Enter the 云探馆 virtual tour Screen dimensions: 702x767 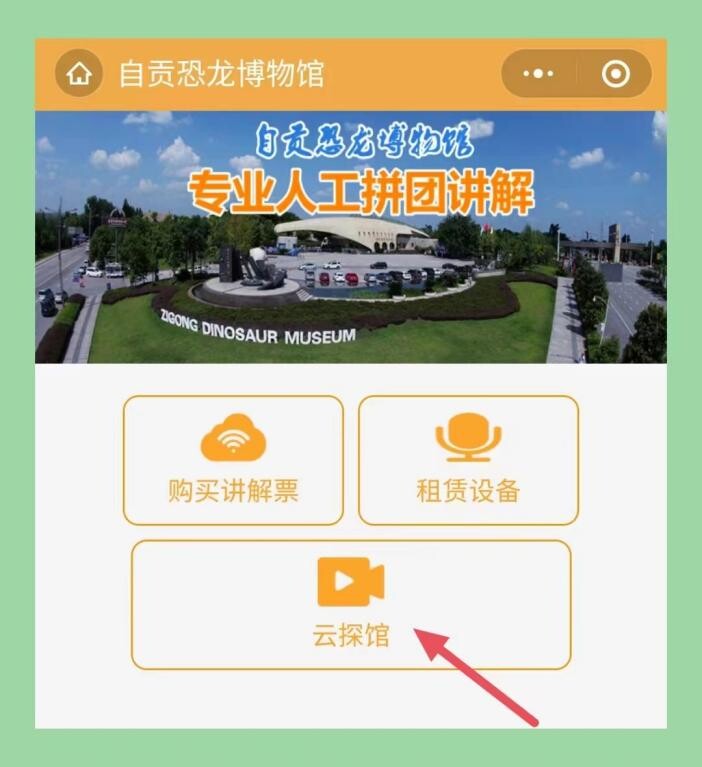(x=350, y=604)
